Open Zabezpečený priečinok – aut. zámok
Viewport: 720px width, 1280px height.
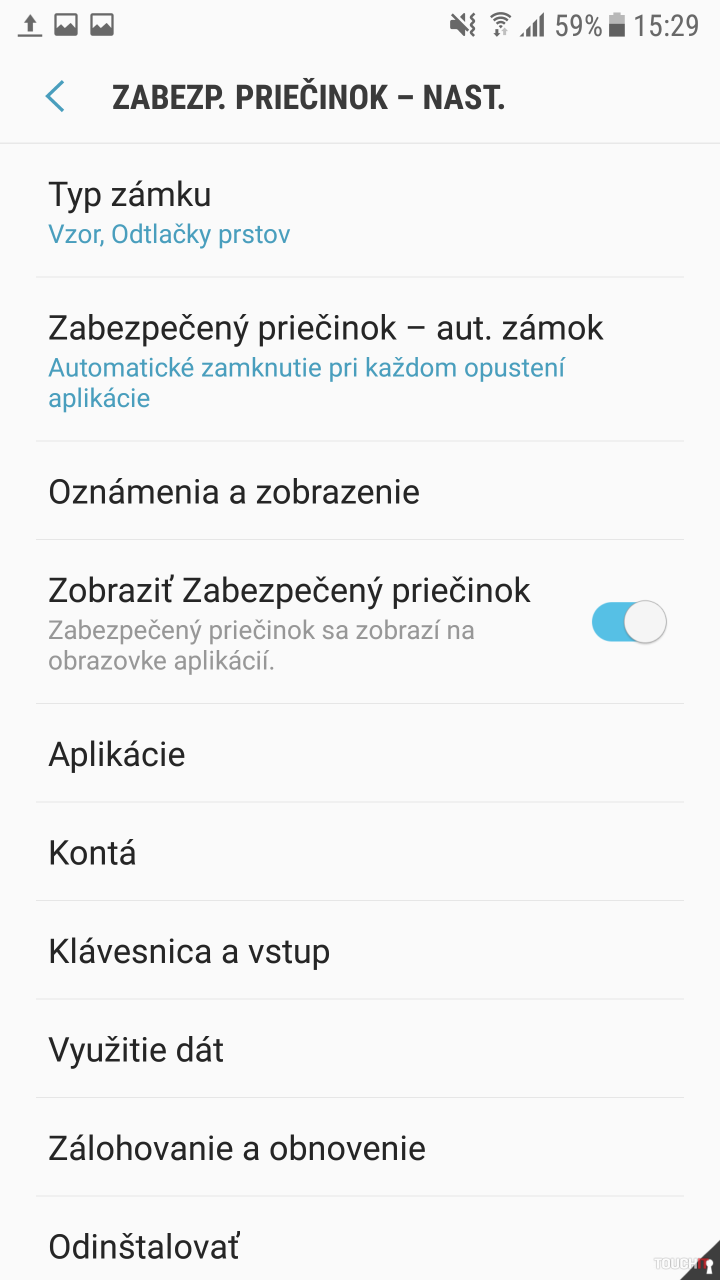click(360, 360)
